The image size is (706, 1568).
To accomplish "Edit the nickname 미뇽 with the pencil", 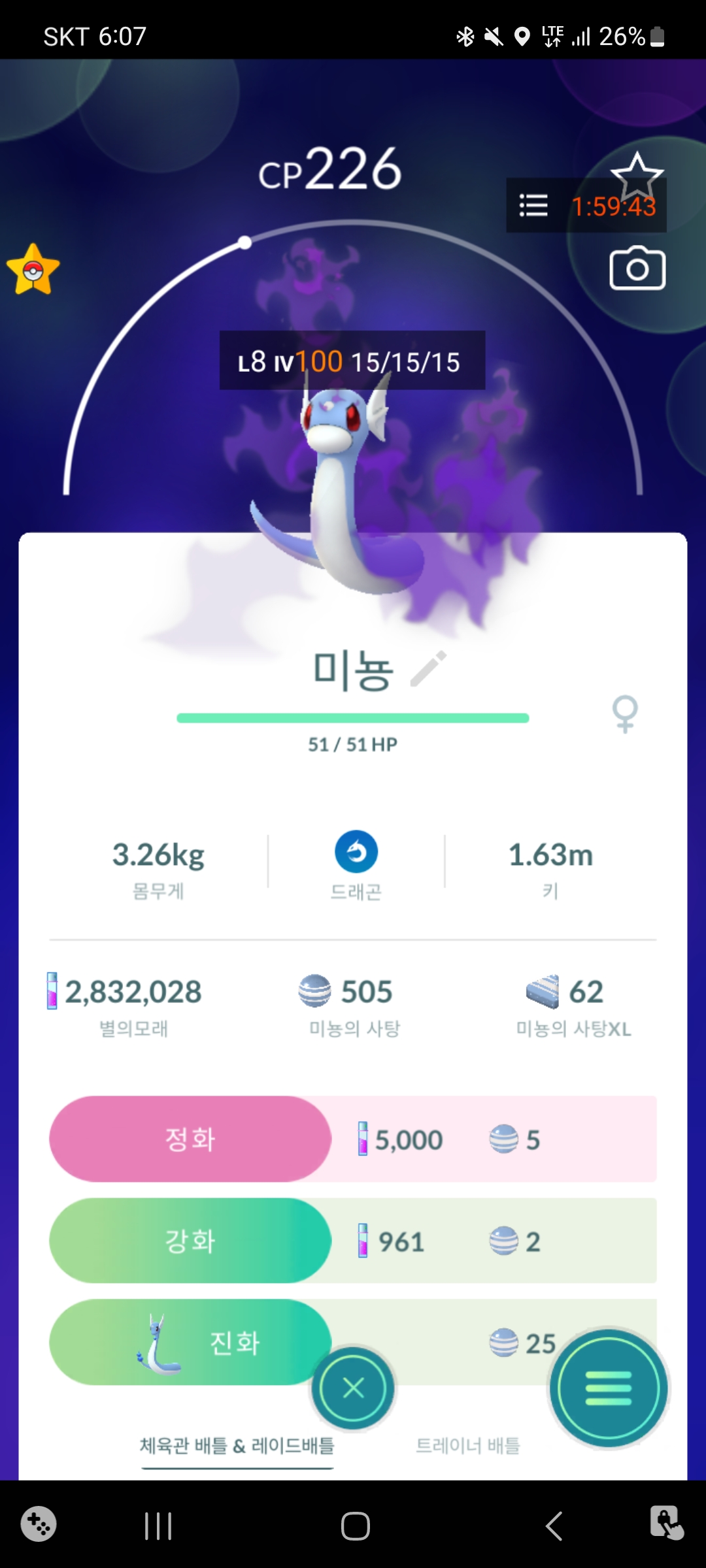I will 428,669.
